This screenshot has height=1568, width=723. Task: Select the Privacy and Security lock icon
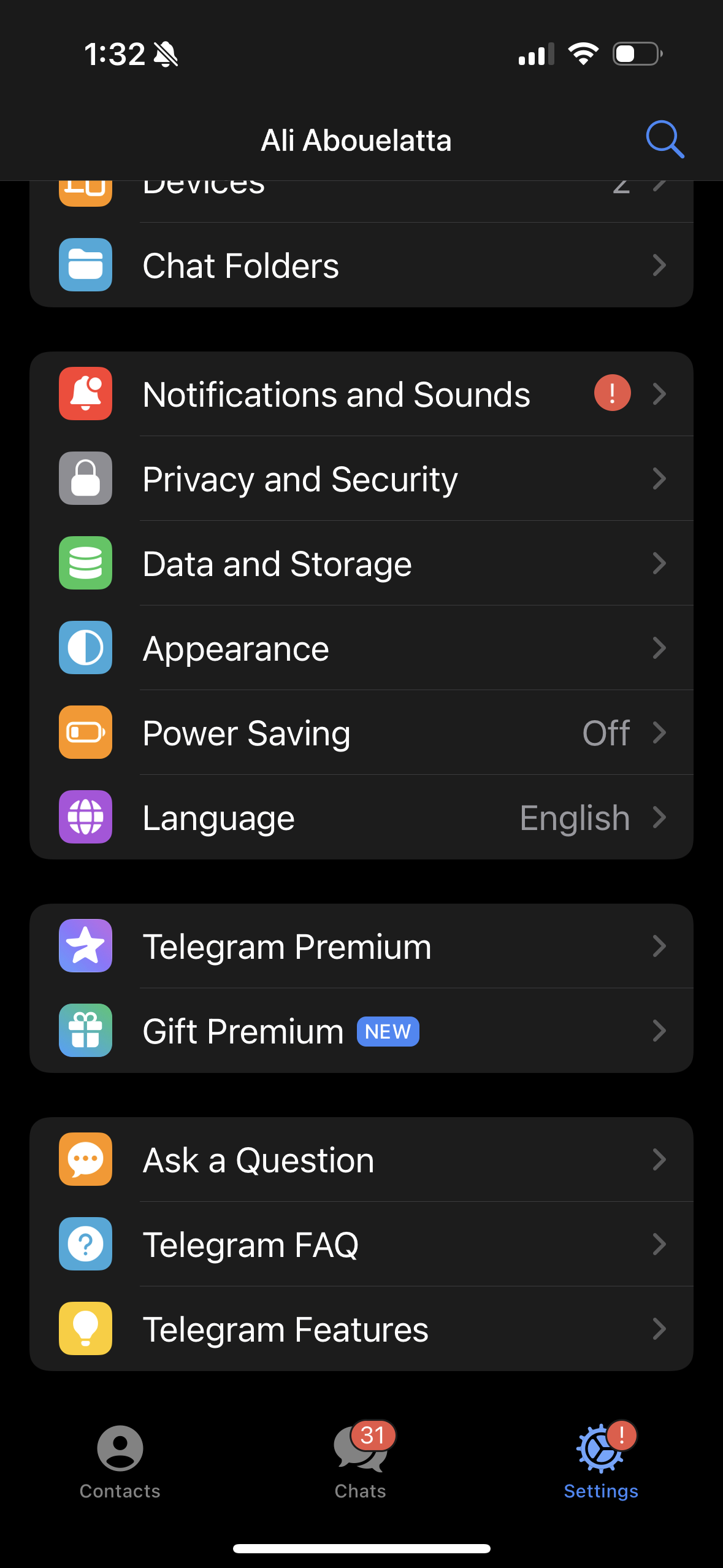click(85, 478)
